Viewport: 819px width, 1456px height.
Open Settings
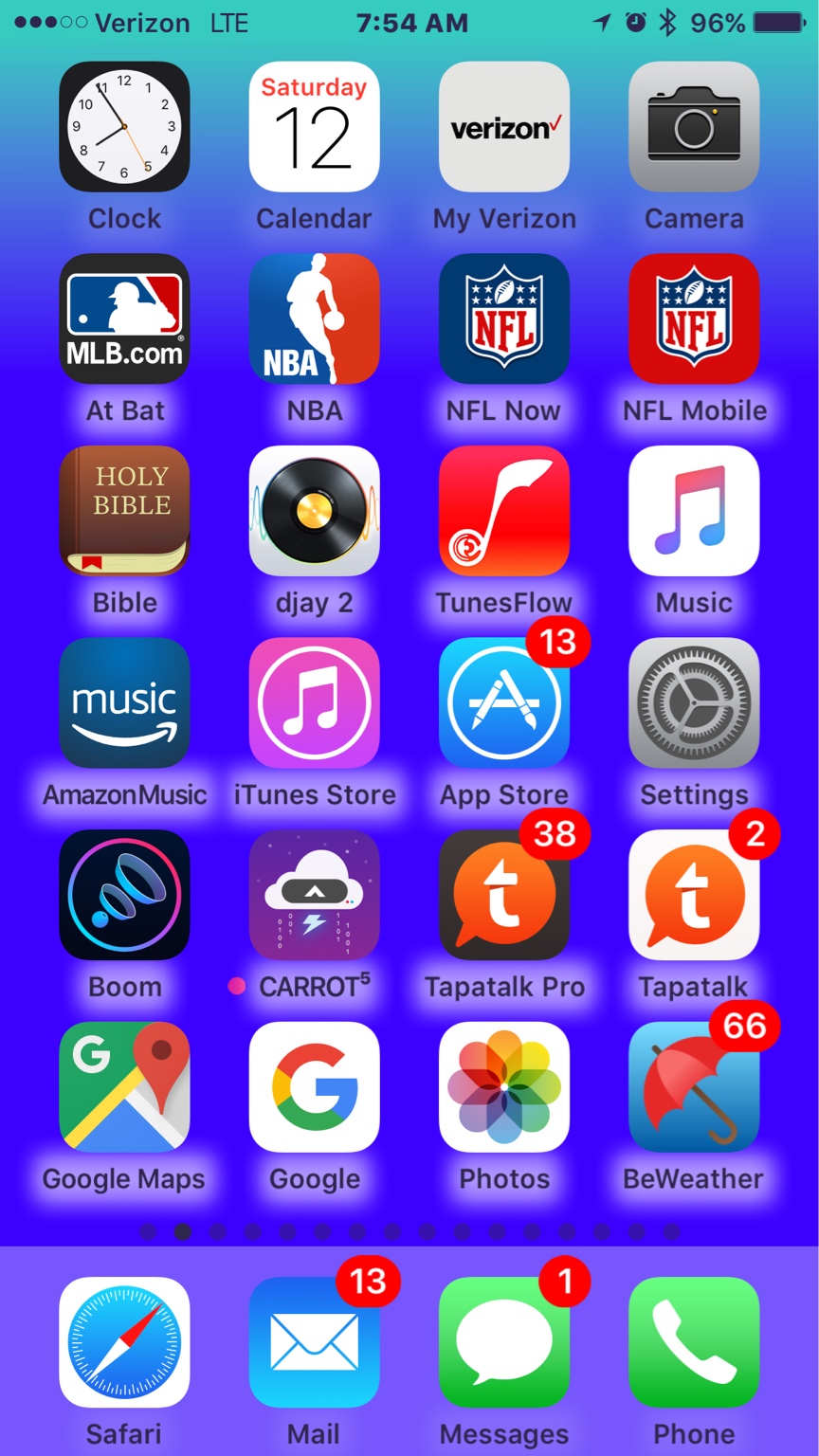[694, 702]
